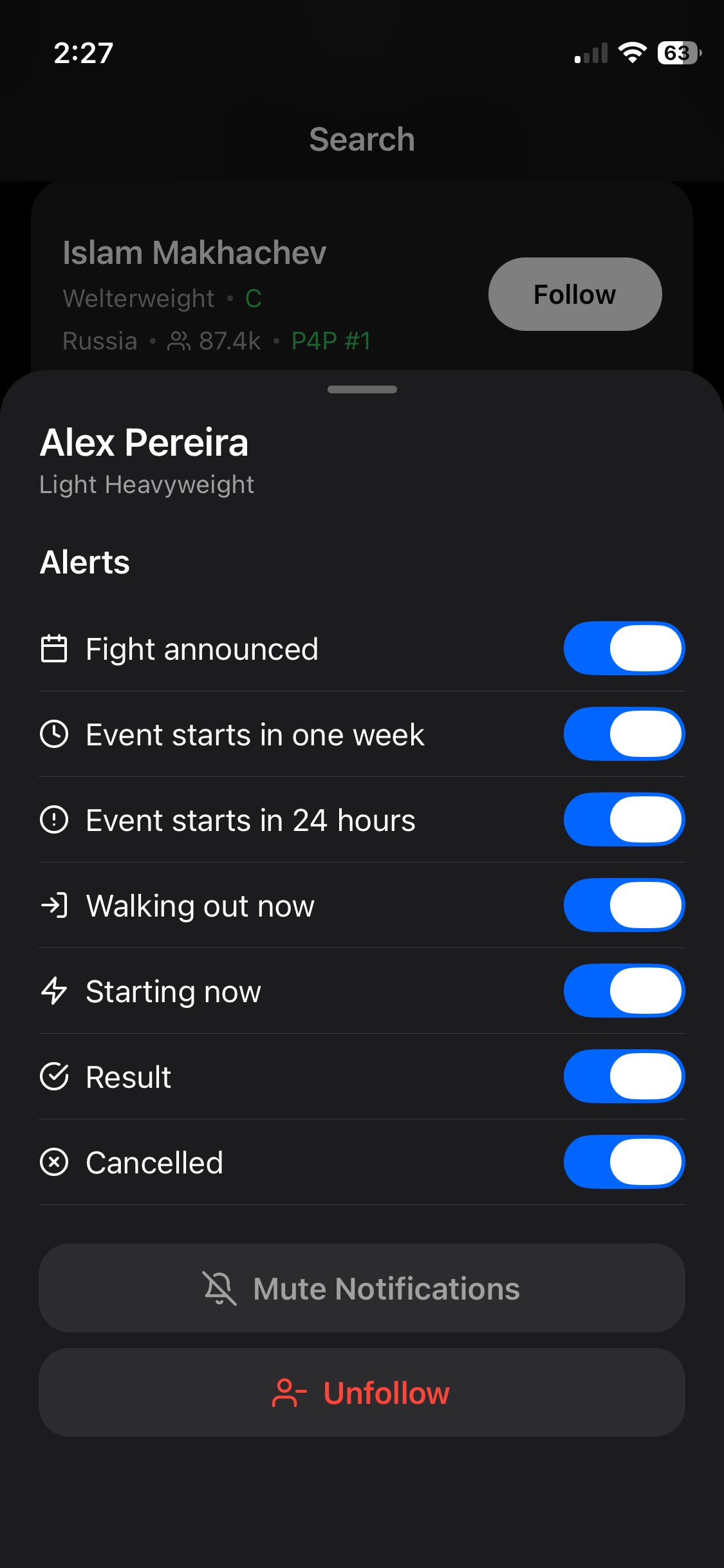Toggle off Event starts in one week
The image size is (724, 1568).
623,734
